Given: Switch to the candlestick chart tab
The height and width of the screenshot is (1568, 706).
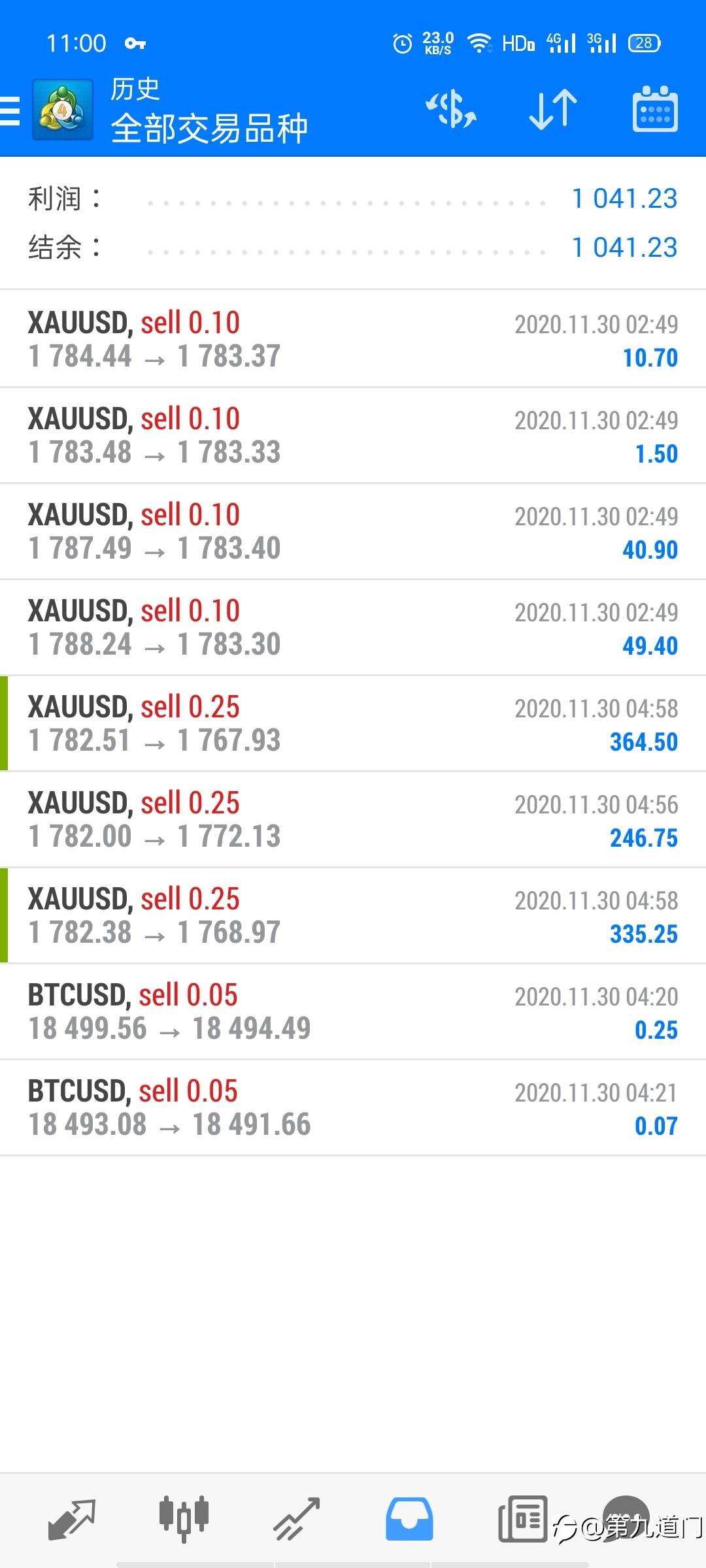Looking at the screenshot, I should (x=184, y=1519).
